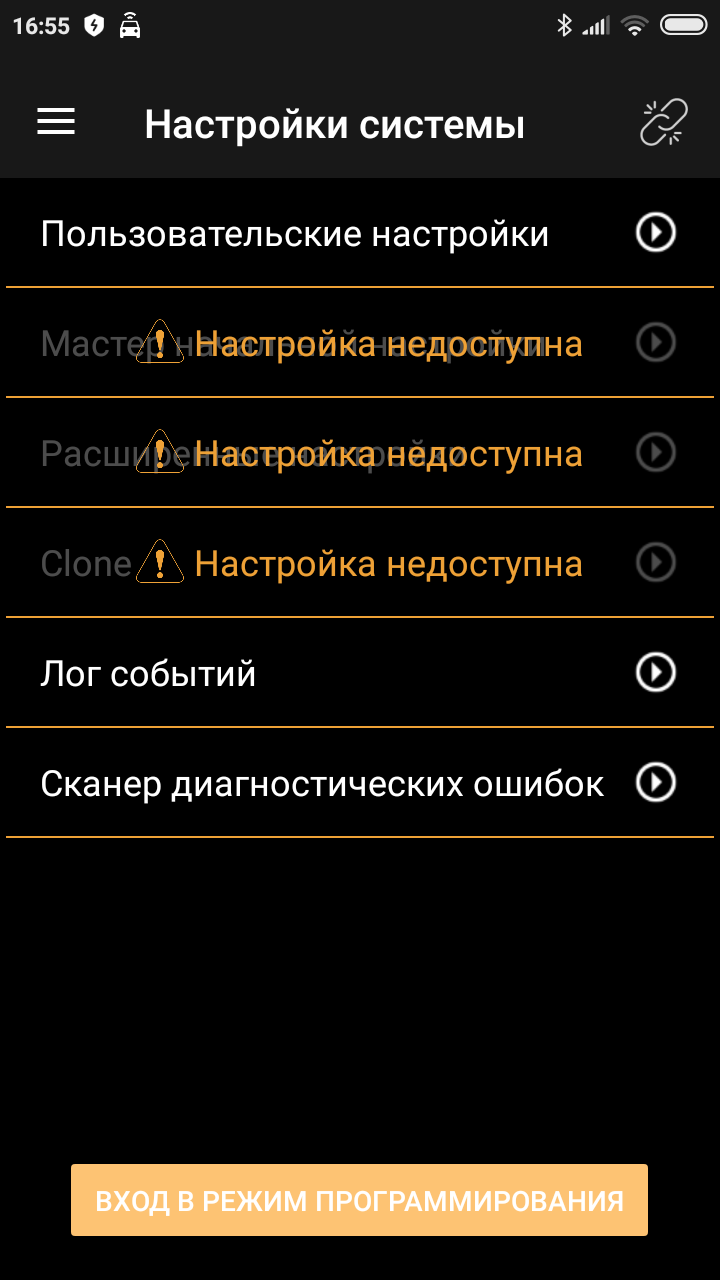Open Лог событий
The image size is (720, 1280).
[358, 673]
